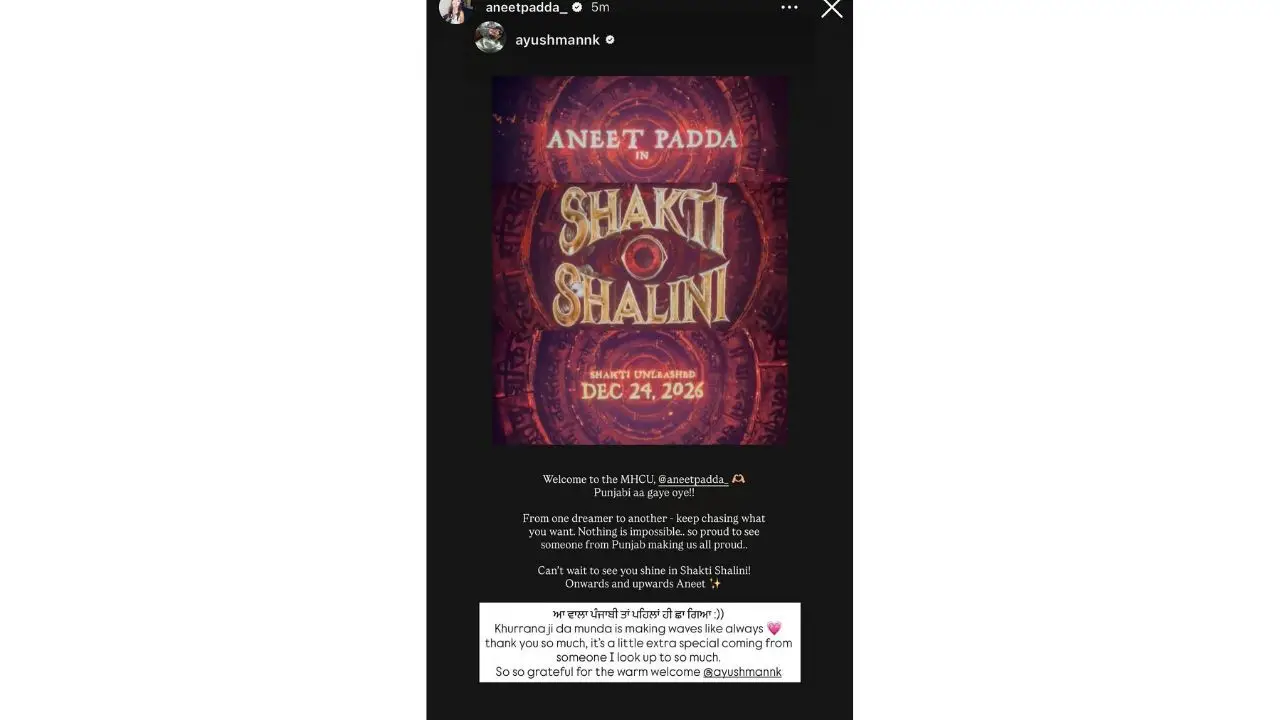Screen dimensions: 1280x720
Task: Open aneetpadda_ profile from story header
Action: pos(525,7)
